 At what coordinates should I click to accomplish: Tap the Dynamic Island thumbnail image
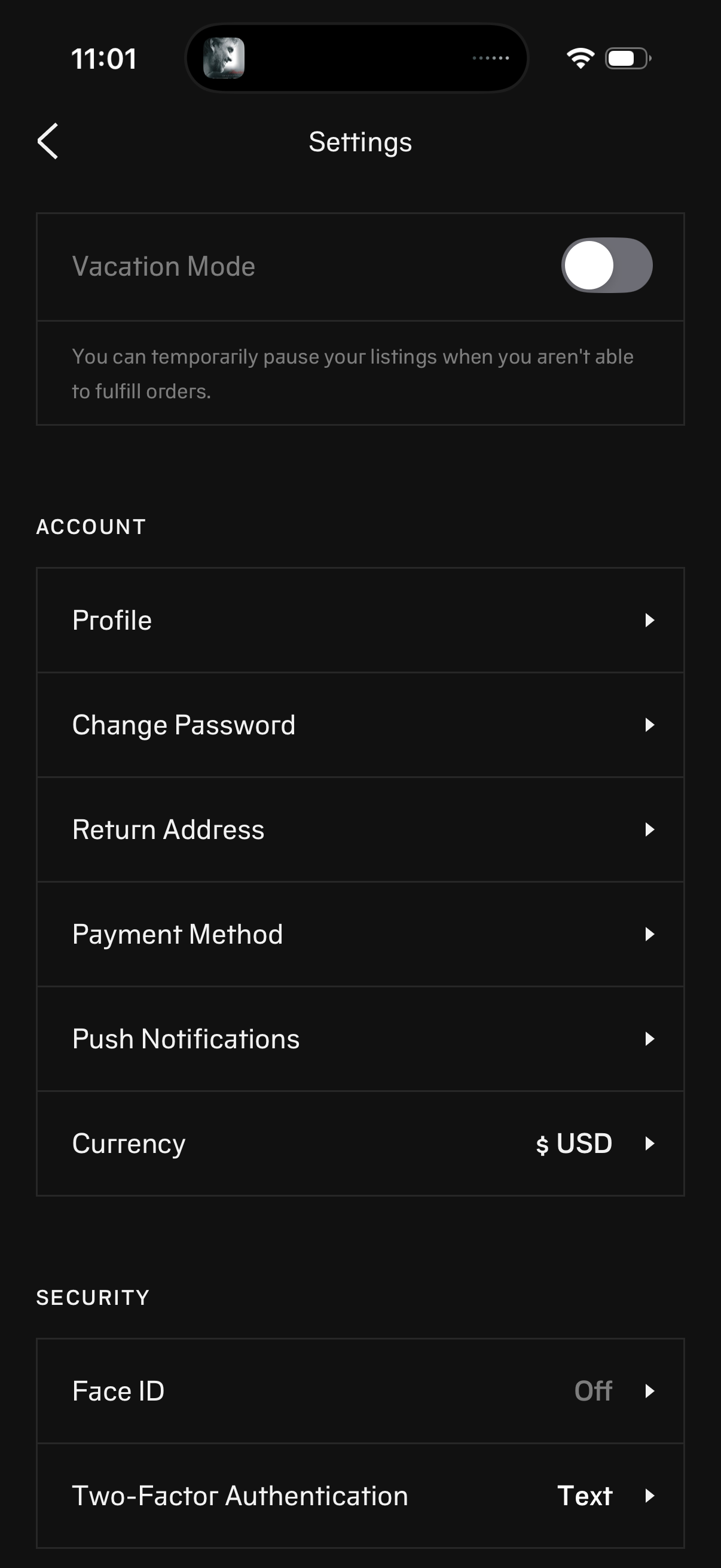[226, 58]
